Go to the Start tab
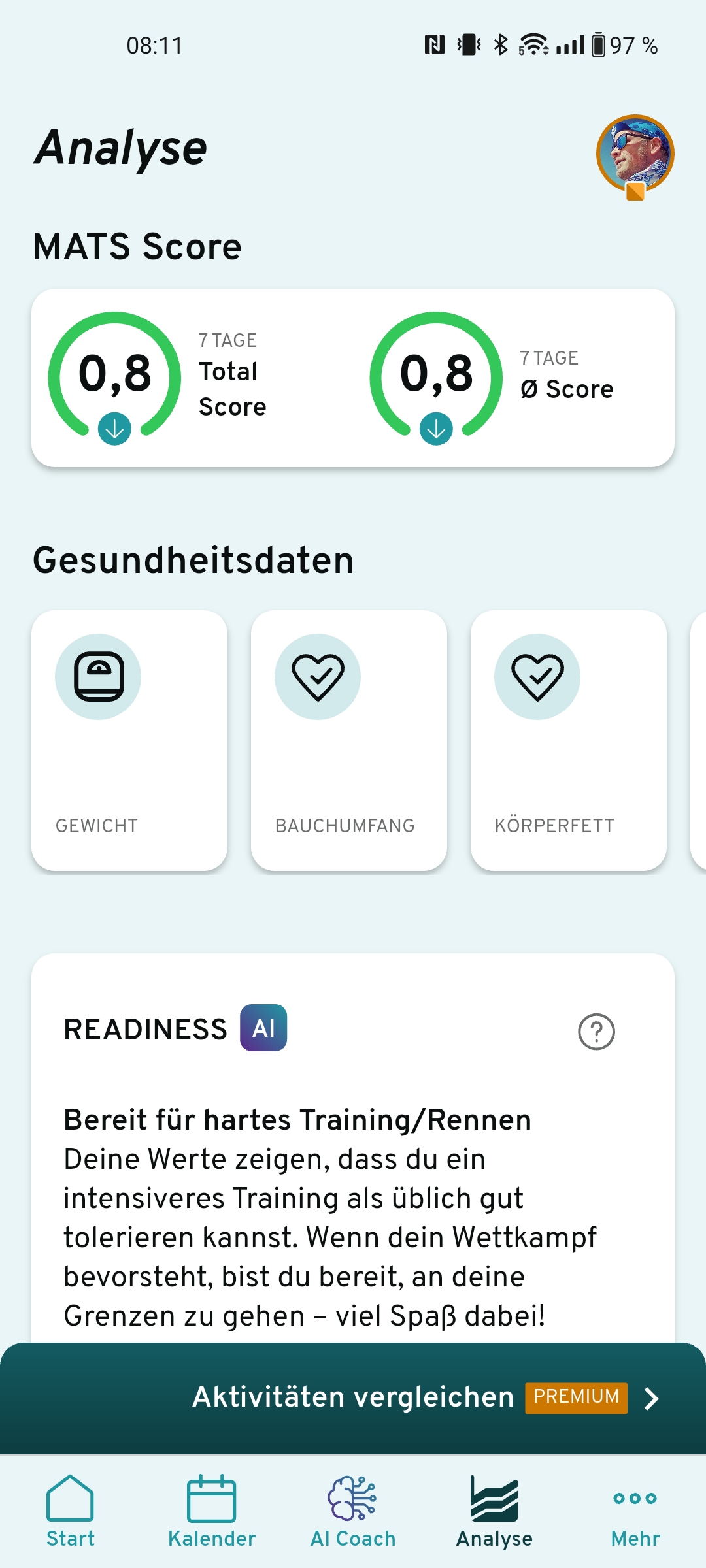 coord(71,1511)
